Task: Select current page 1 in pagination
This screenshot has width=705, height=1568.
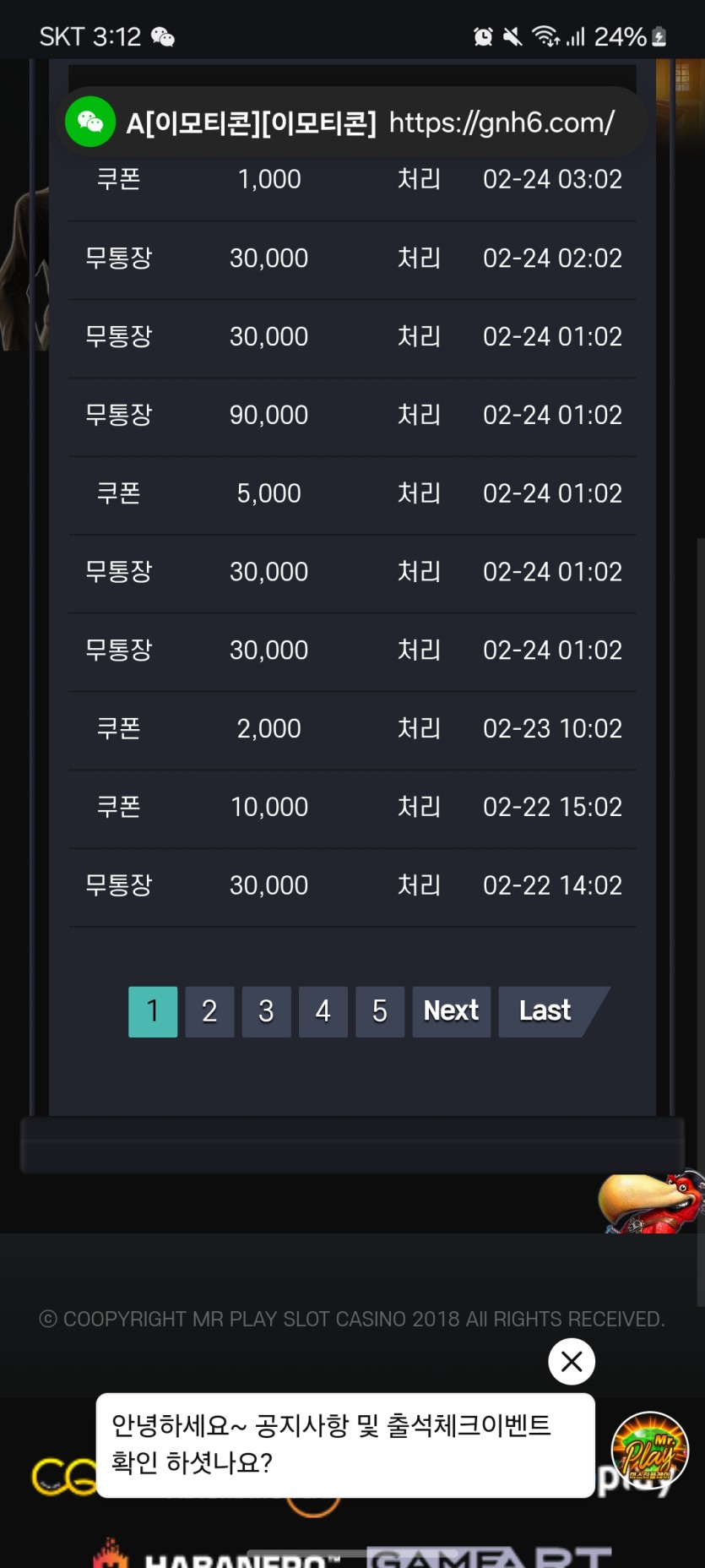Action: point(153,1011)
